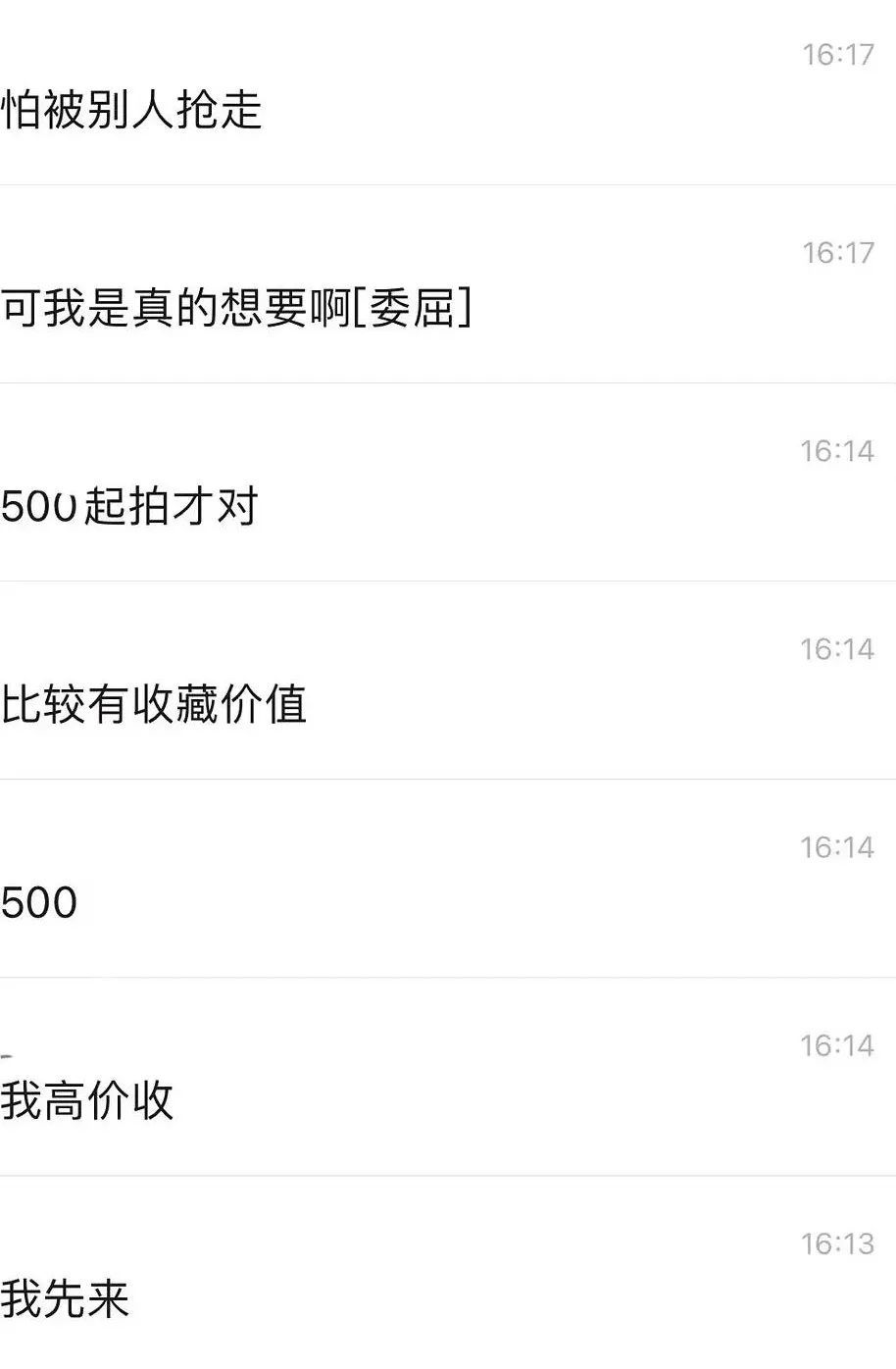Select the message reading just "500"
The image size is (896, 1369).
(39, 902)
